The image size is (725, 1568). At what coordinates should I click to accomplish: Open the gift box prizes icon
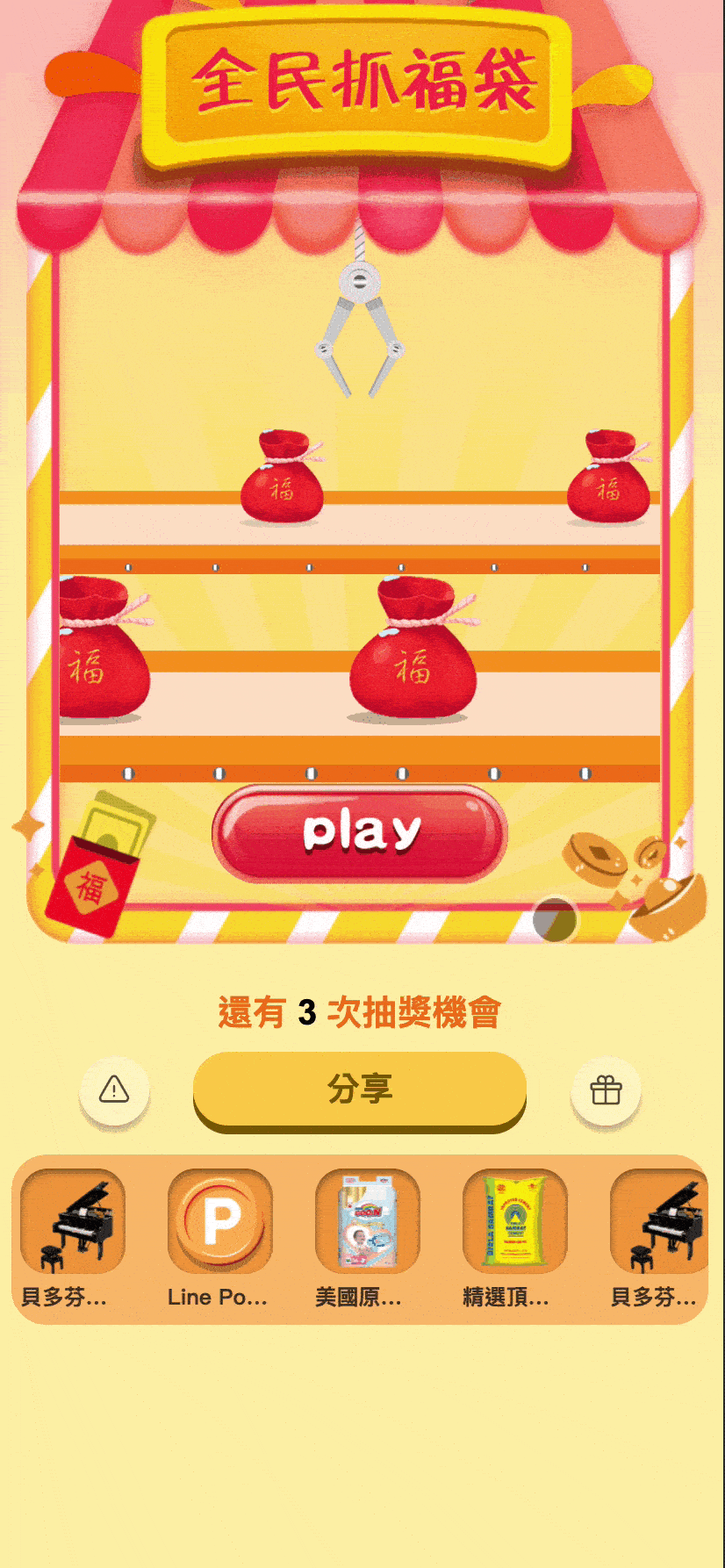coord(606,1090)
